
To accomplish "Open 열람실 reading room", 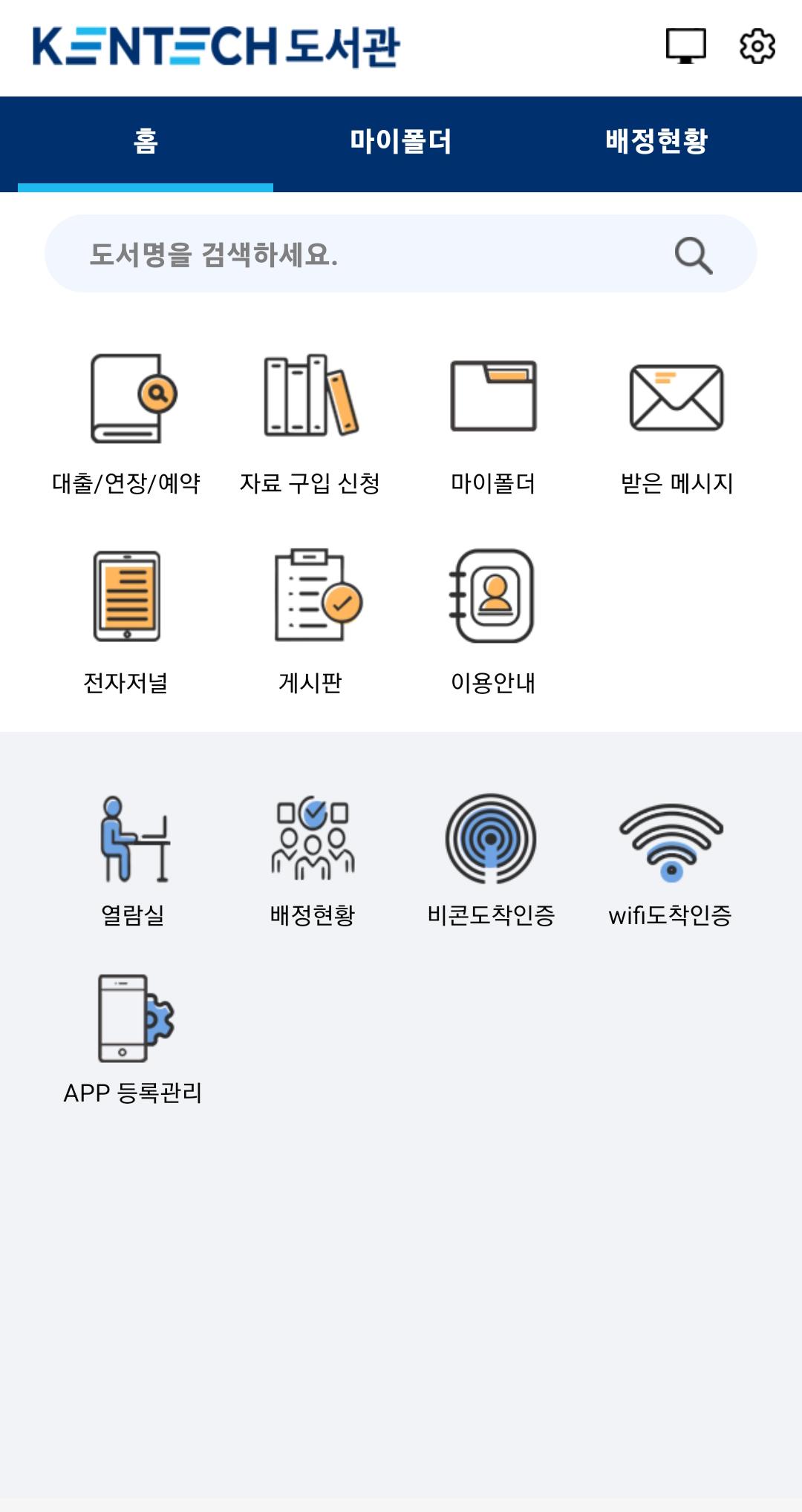I will click(x=133, y=861).
